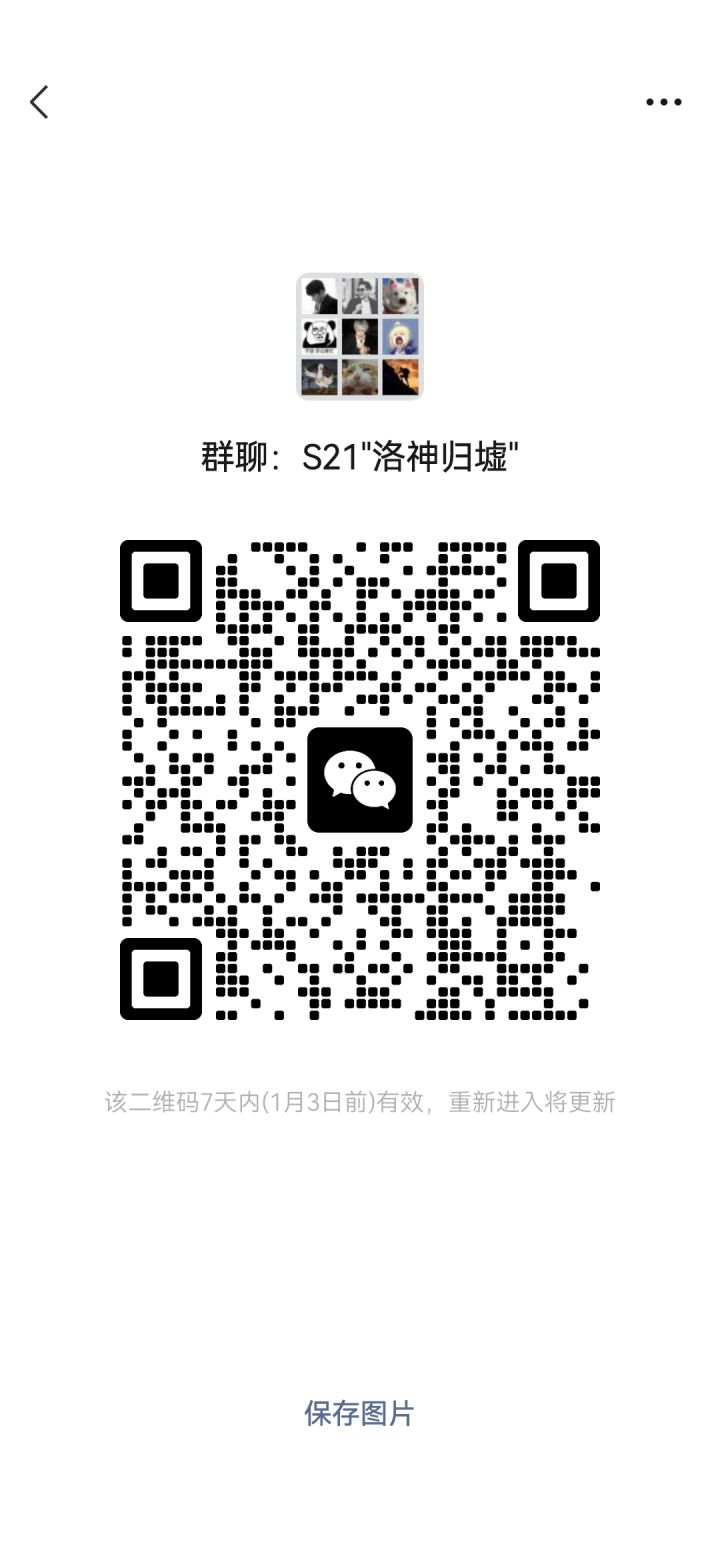This screenshot has height=1560, width=720.
Task: Tap the screaming blonde child avatar thumbnail
Action: click(x=399, y=336)
